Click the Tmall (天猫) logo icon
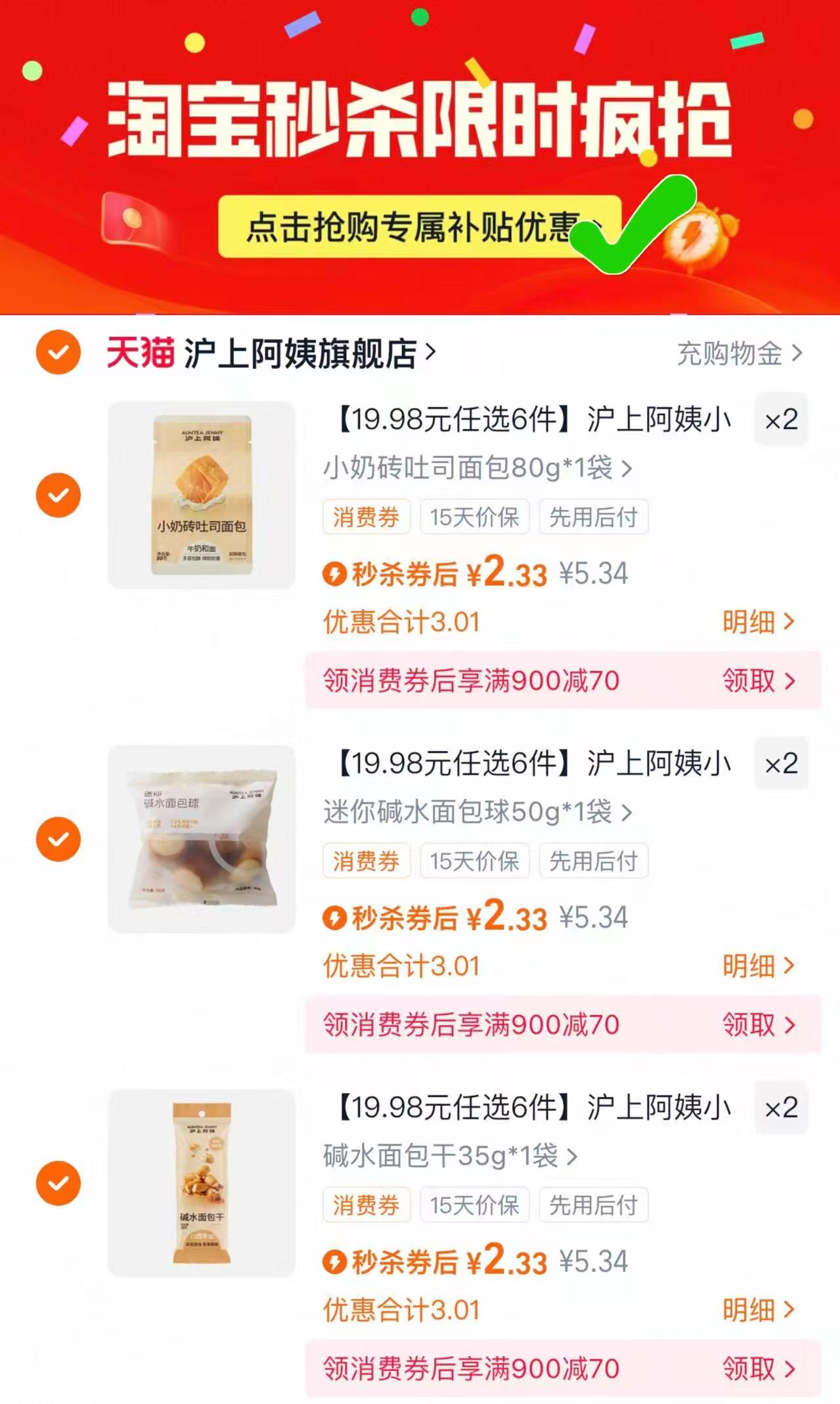Viewport: 840px width, 1404px height. click(141, 353)
